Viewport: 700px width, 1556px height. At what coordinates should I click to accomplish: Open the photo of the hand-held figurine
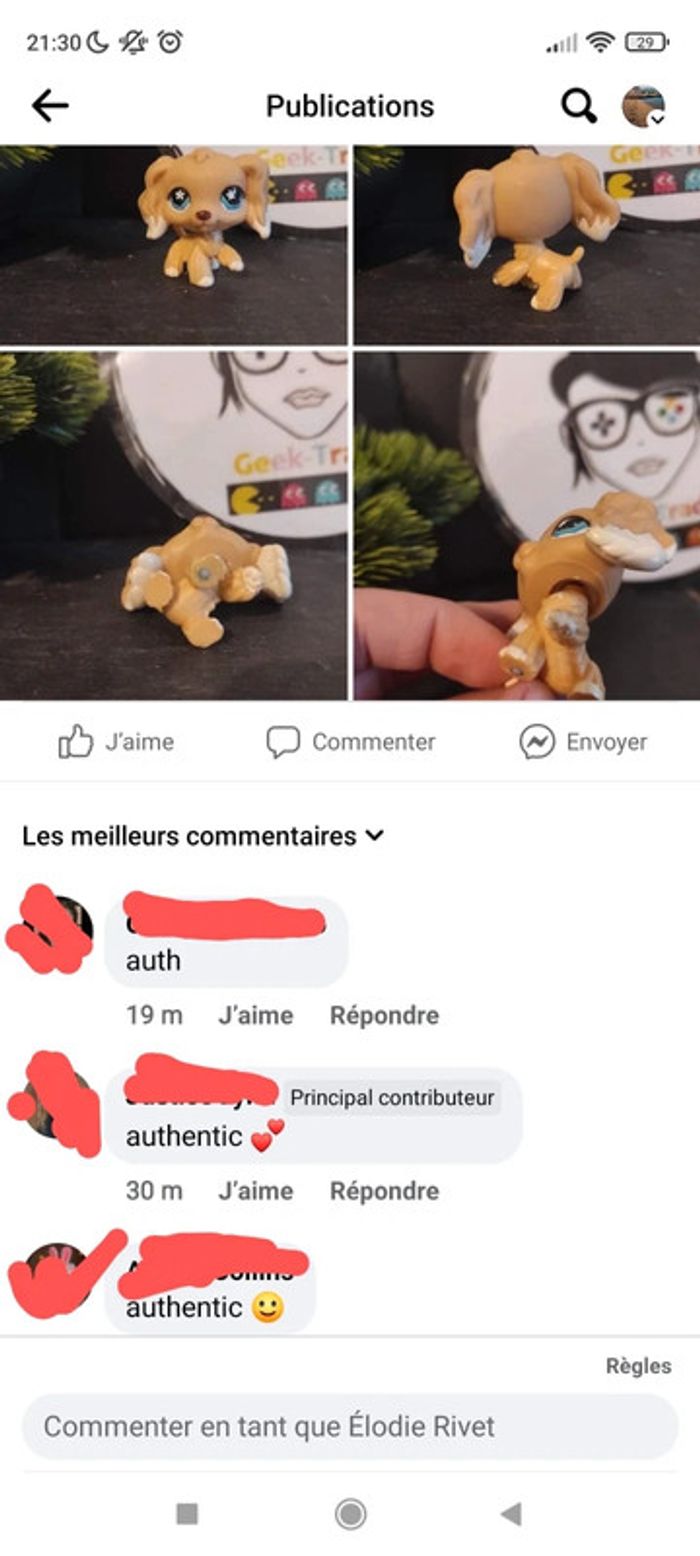coord(527,525)
